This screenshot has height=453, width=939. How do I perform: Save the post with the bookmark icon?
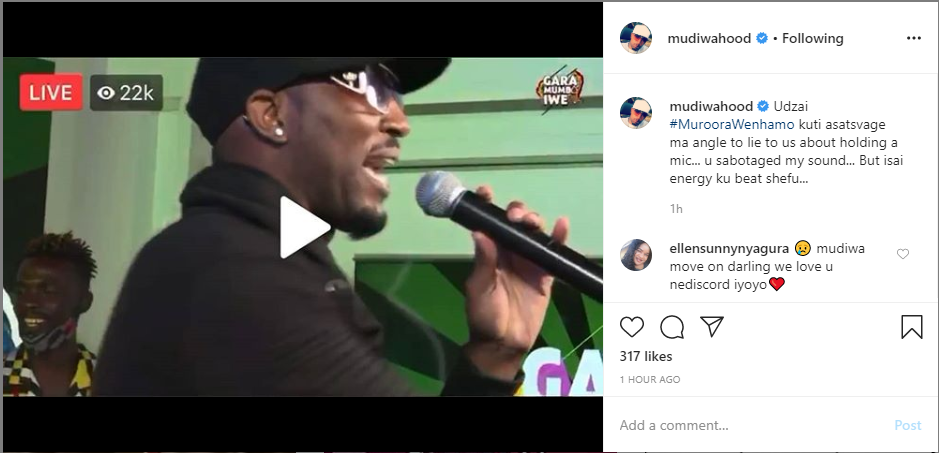pyautogui.click(x=911, y=327)
